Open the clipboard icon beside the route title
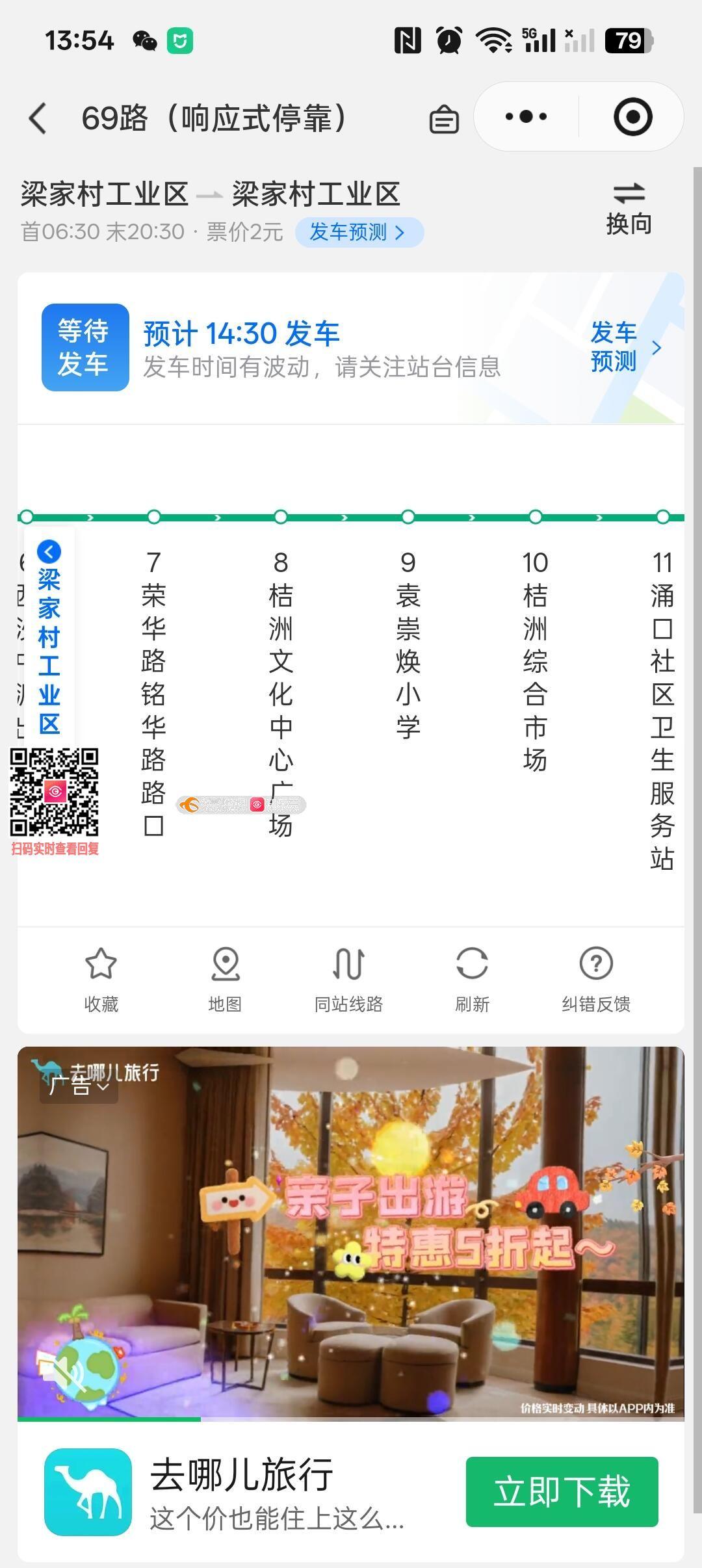Screen dimensions: 702x1568 (444, 120)
